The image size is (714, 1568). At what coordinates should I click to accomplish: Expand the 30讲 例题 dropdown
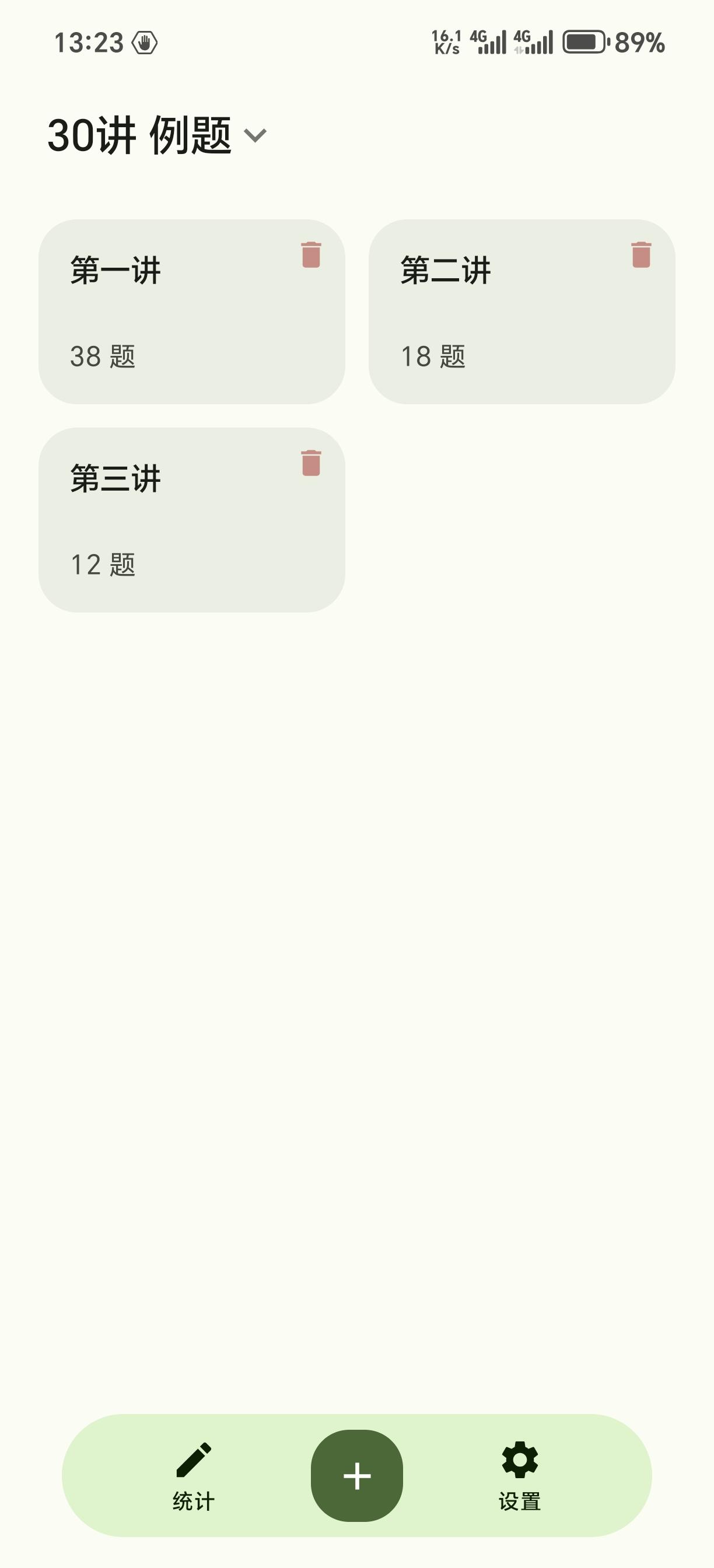point(255,135)
